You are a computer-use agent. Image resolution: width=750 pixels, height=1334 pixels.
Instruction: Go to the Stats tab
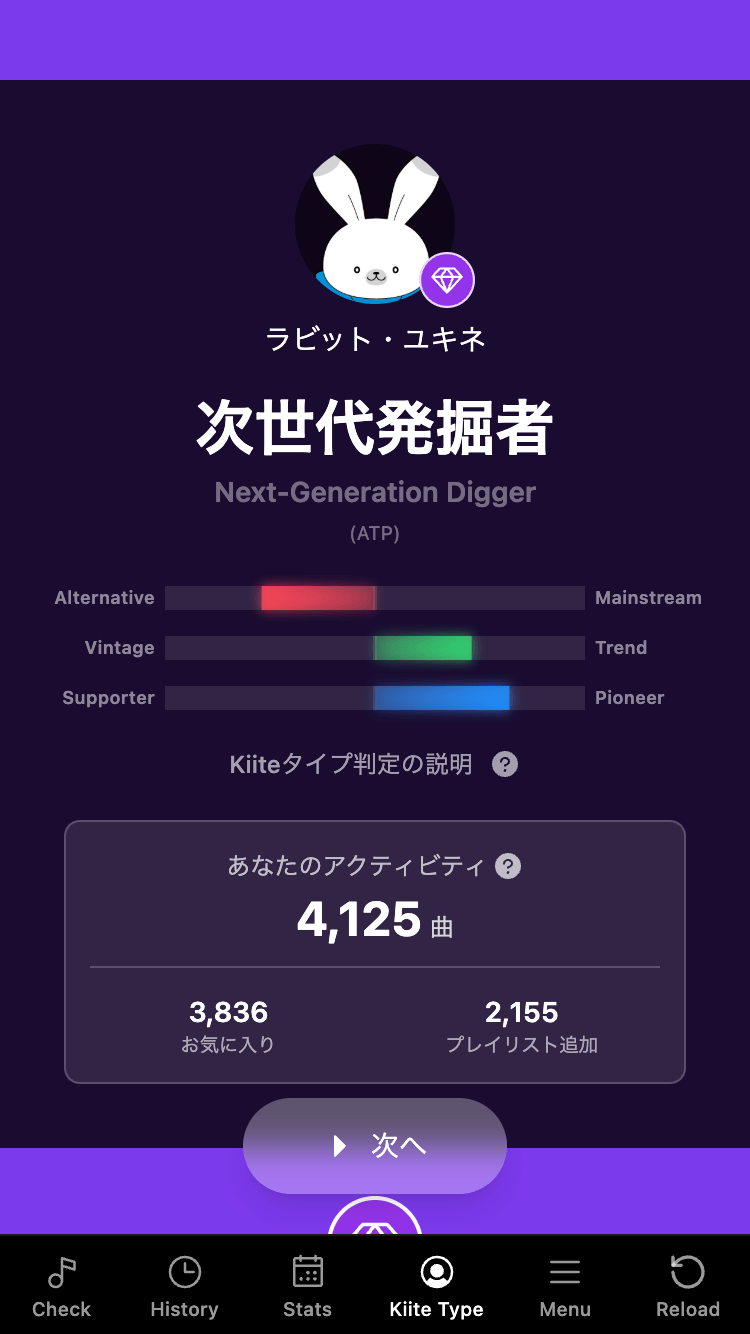(x=307, y=1287)
